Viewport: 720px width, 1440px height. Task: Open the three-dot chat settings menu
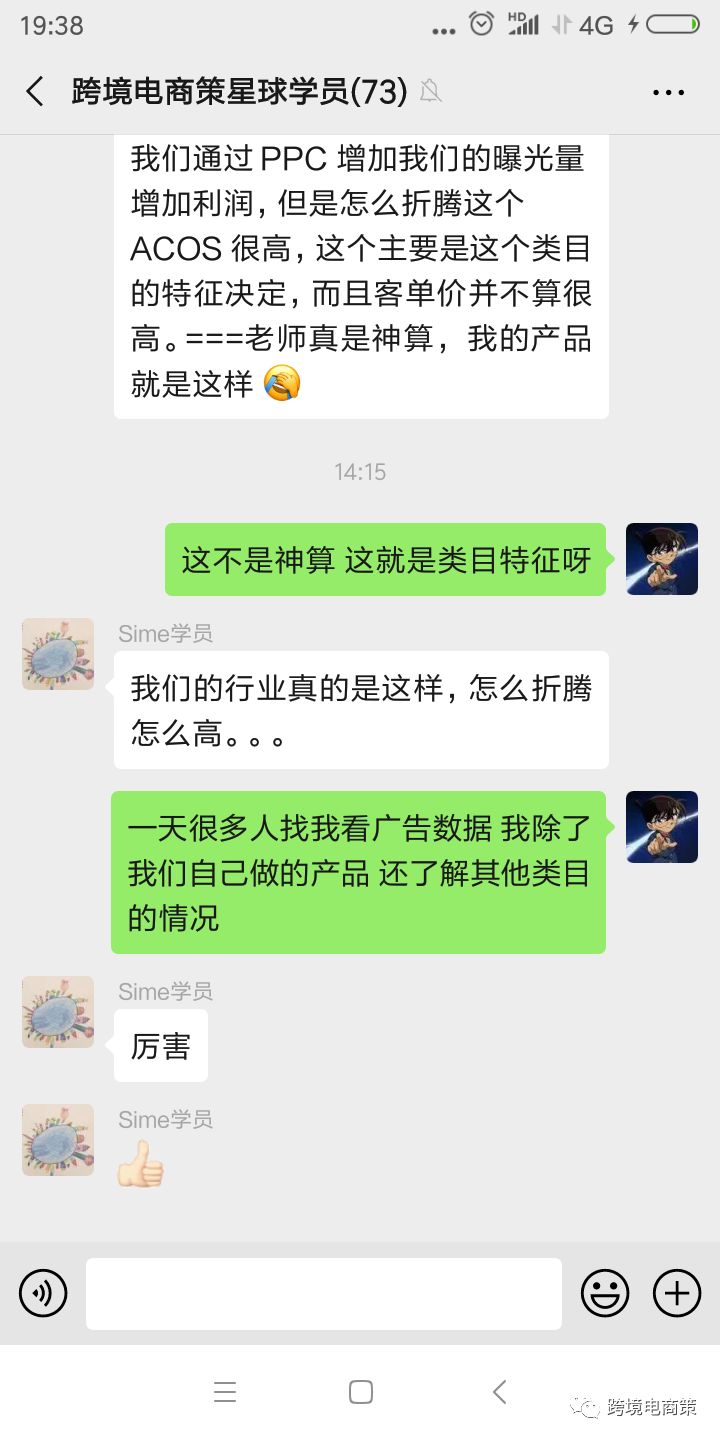pos(666,91)
